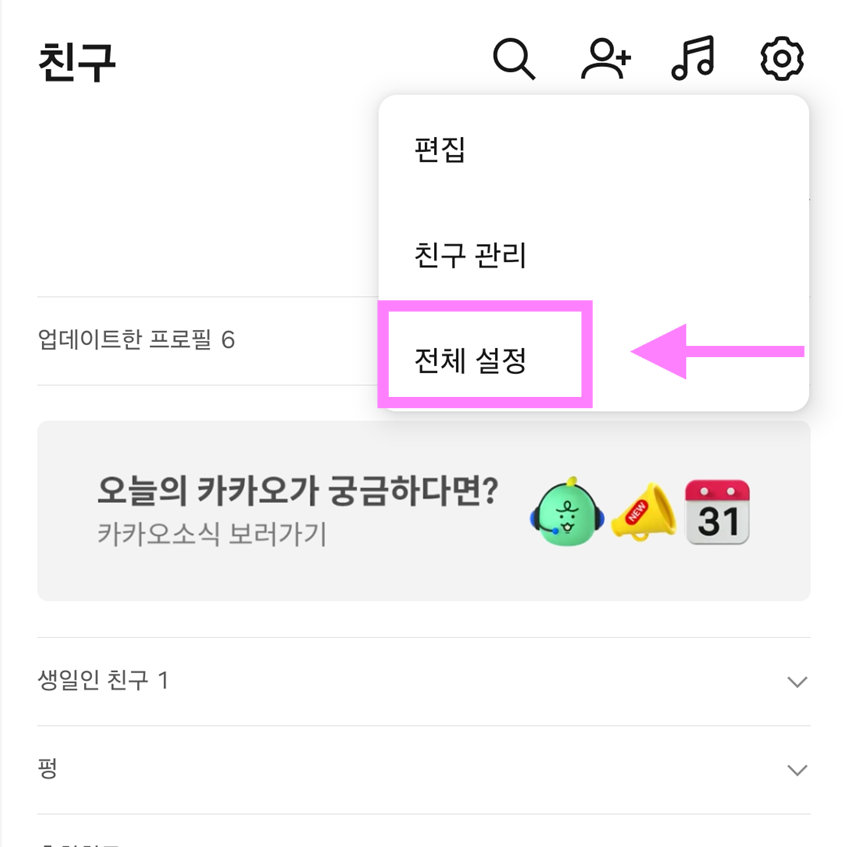Click the add friend icon
The image size is (843, 847).
tap(605, 60)
